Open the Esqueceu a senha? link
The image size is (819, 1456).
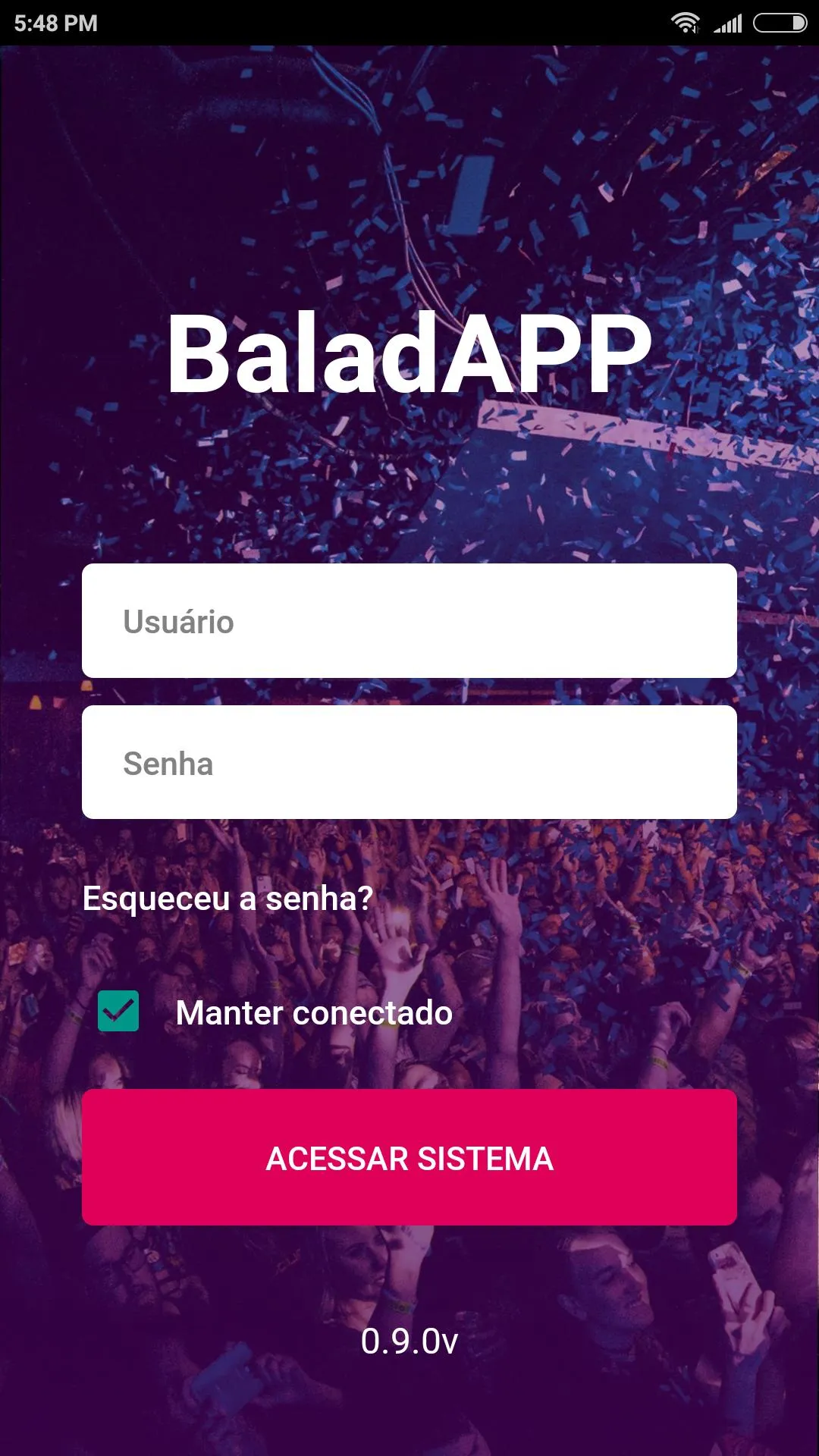[x=227, y=899]
